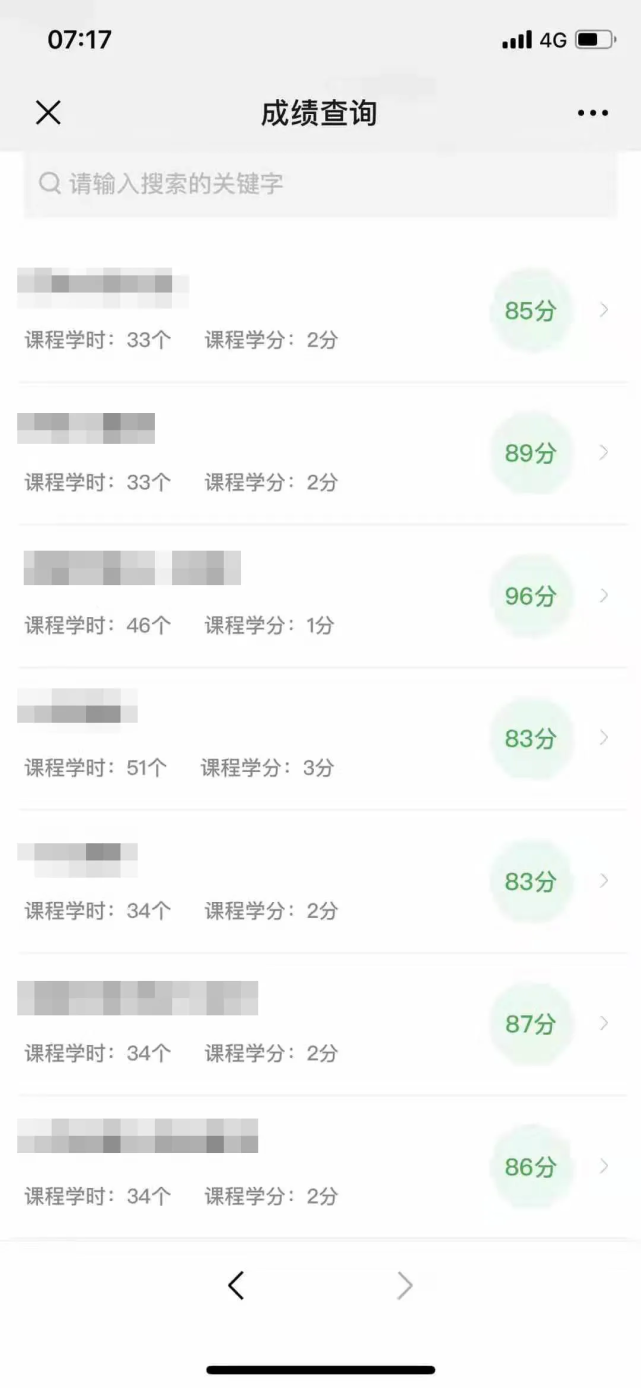
Task: Tap the browser forward arrow
Action: [x=404, y=1285]
